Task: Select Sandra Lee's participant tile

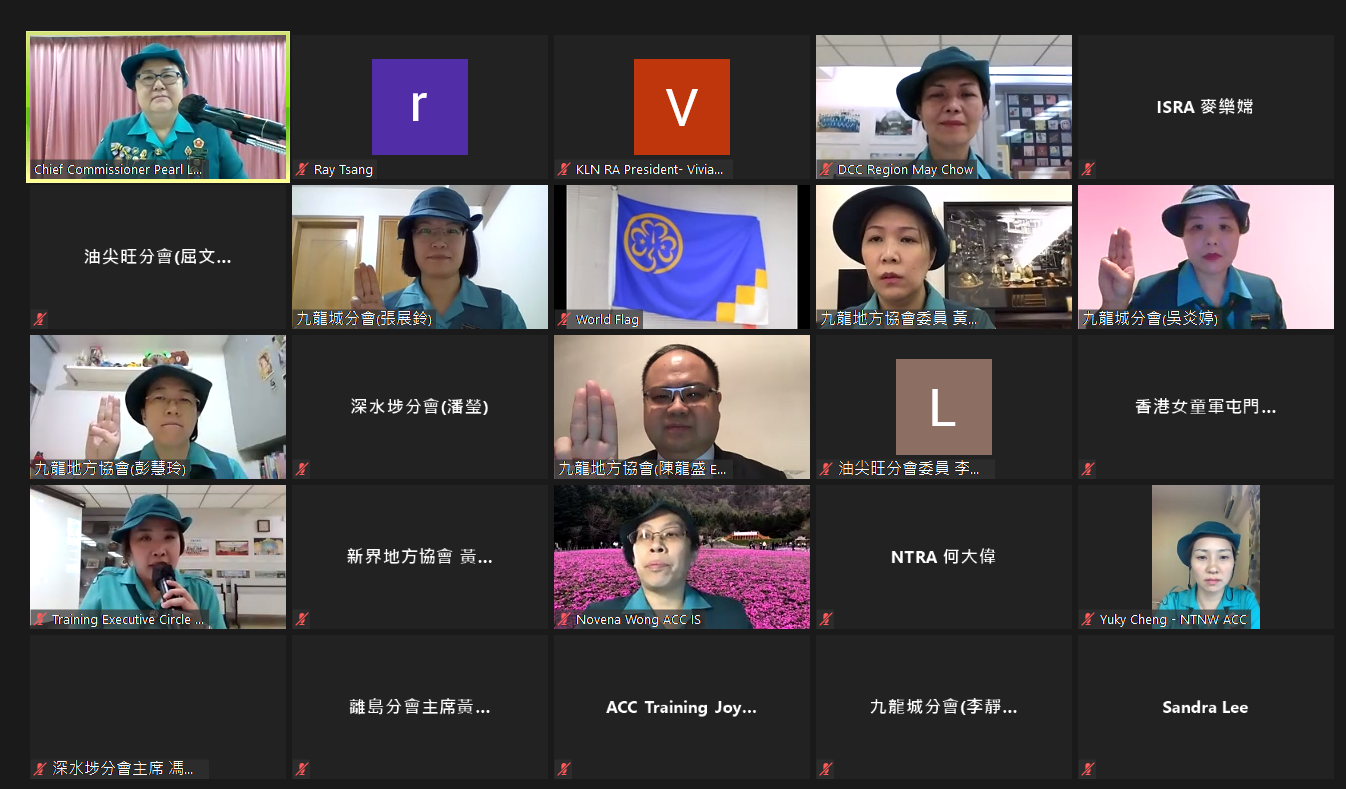Action: (x=1205, y=707)
